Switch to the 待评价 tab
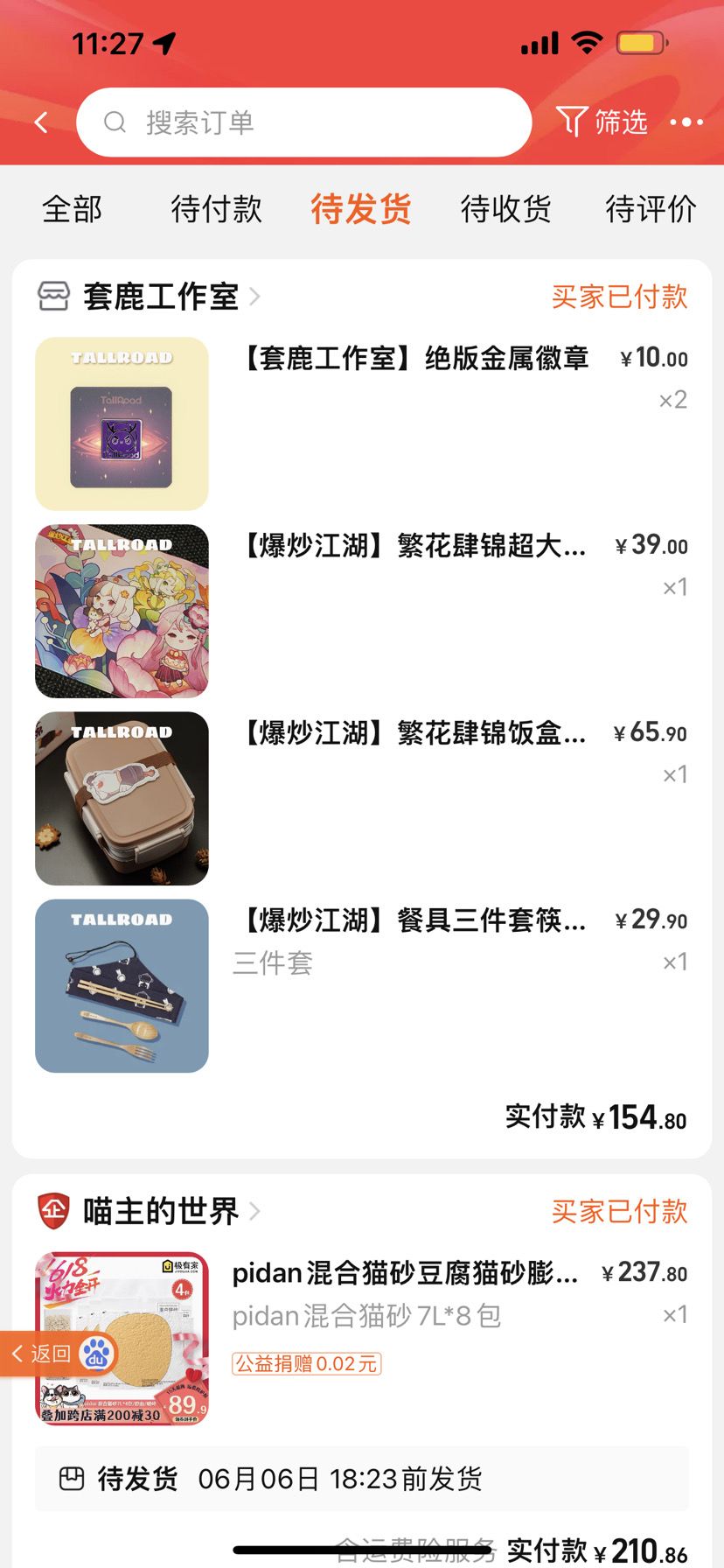The image size is (724, 1568). [651, 209]
